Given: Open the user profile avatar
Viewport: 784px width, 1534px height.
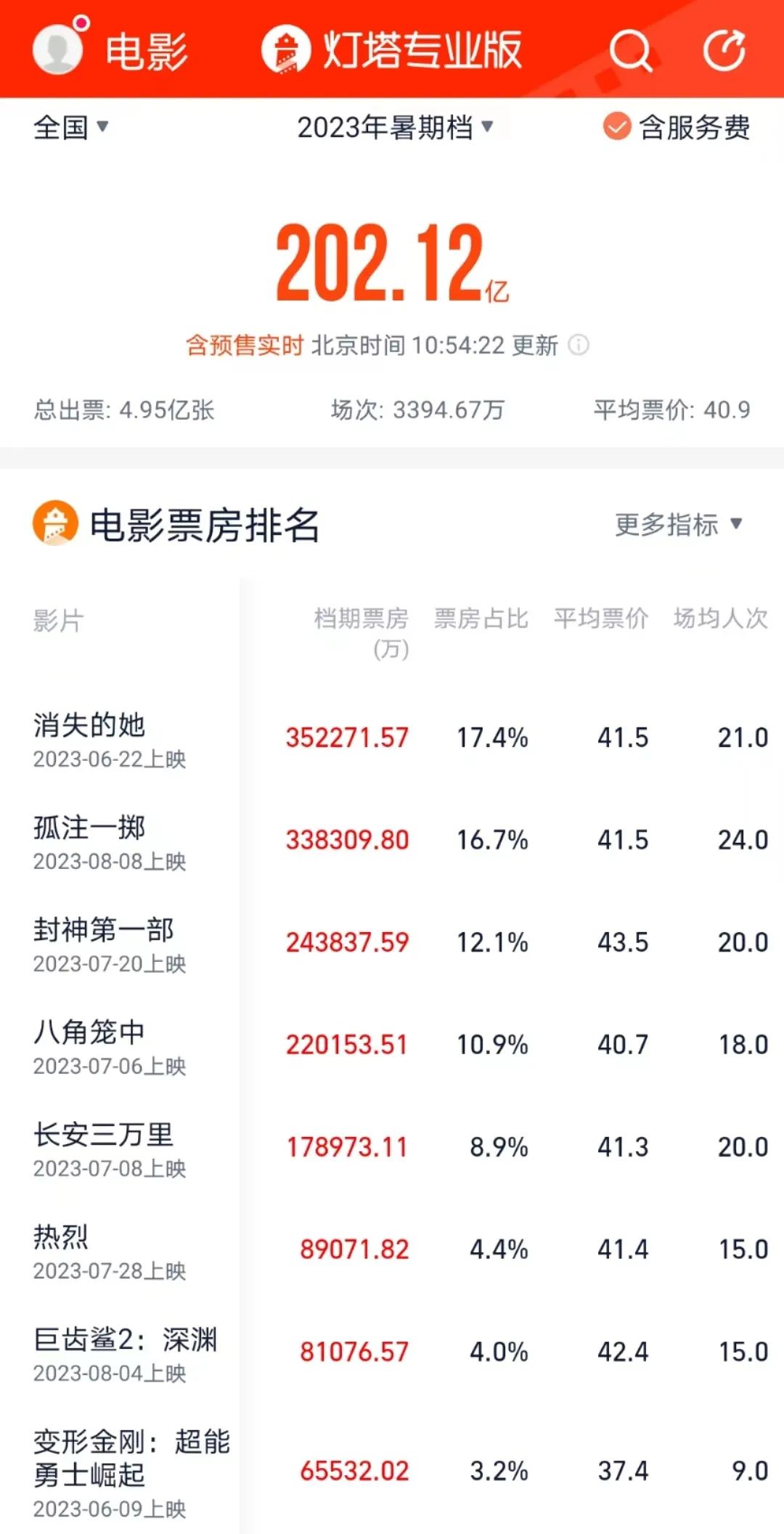Looking at the screenshot, I should (58, 49).
